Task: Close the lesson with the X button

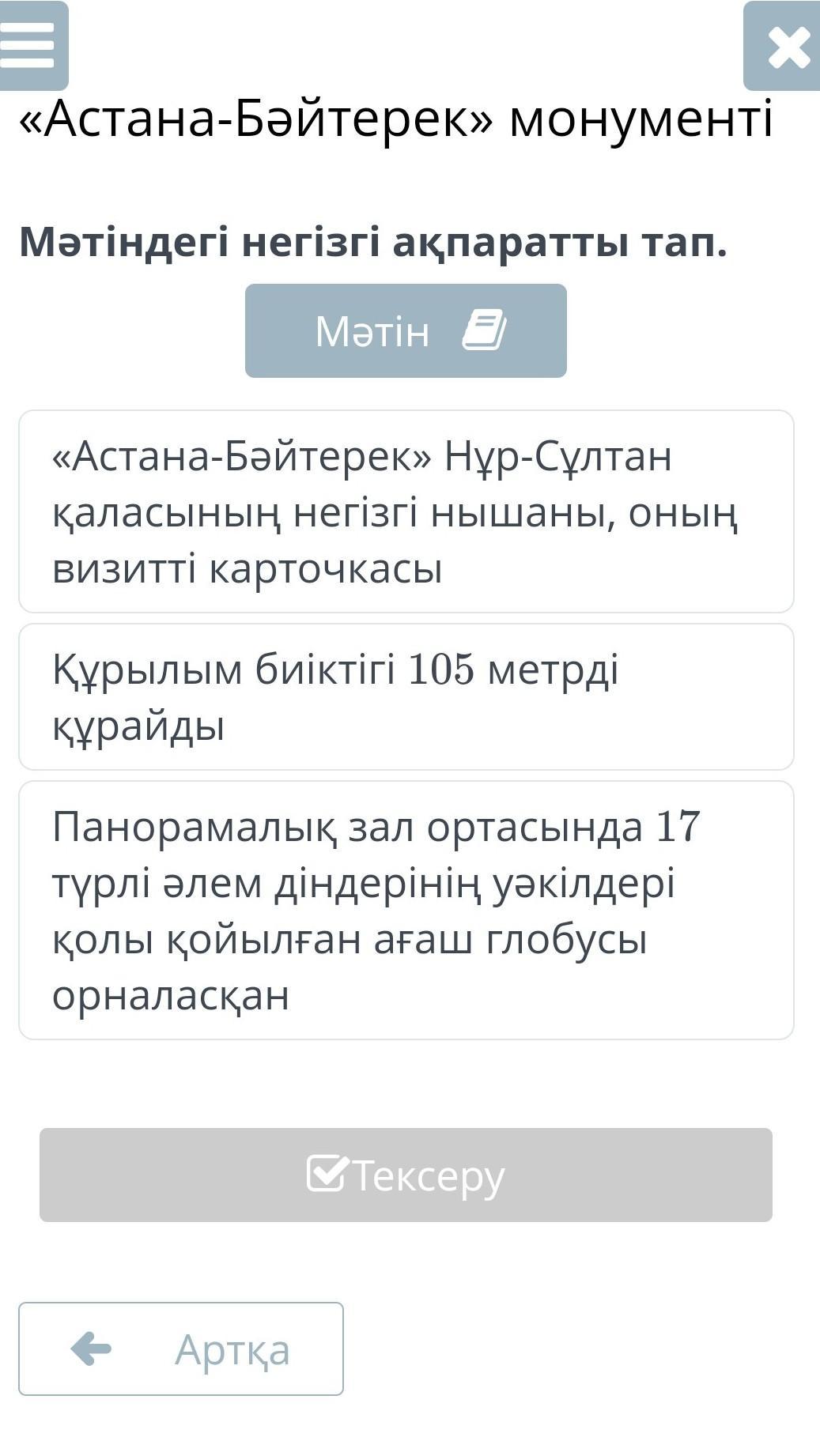Action: (783, 46)
